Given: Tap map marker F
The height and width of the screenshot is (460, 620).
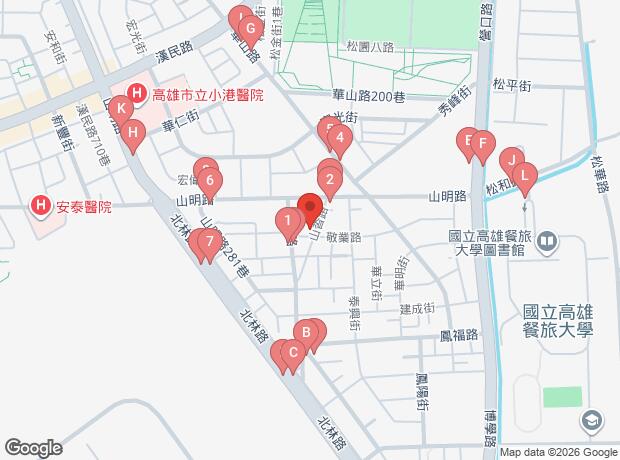Looking at the screenshot, I should click(482, 147).
